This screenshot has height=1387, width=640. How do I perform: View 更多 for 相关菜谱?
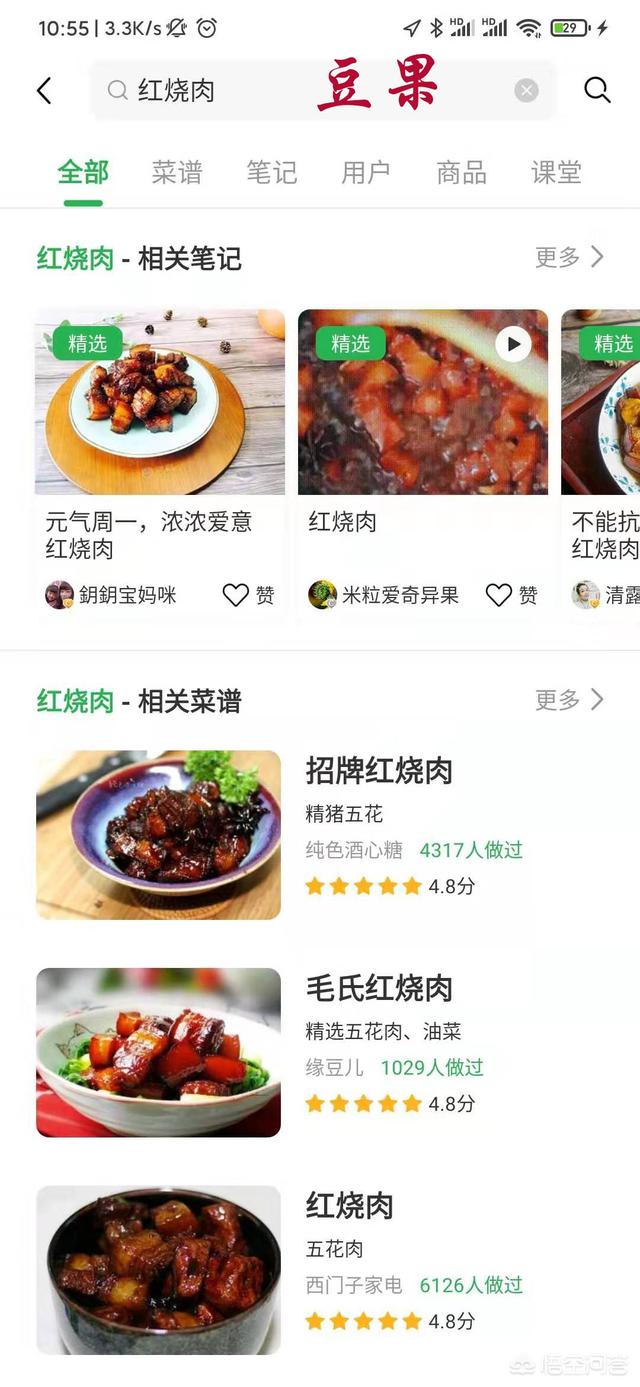tap(570, 700)
